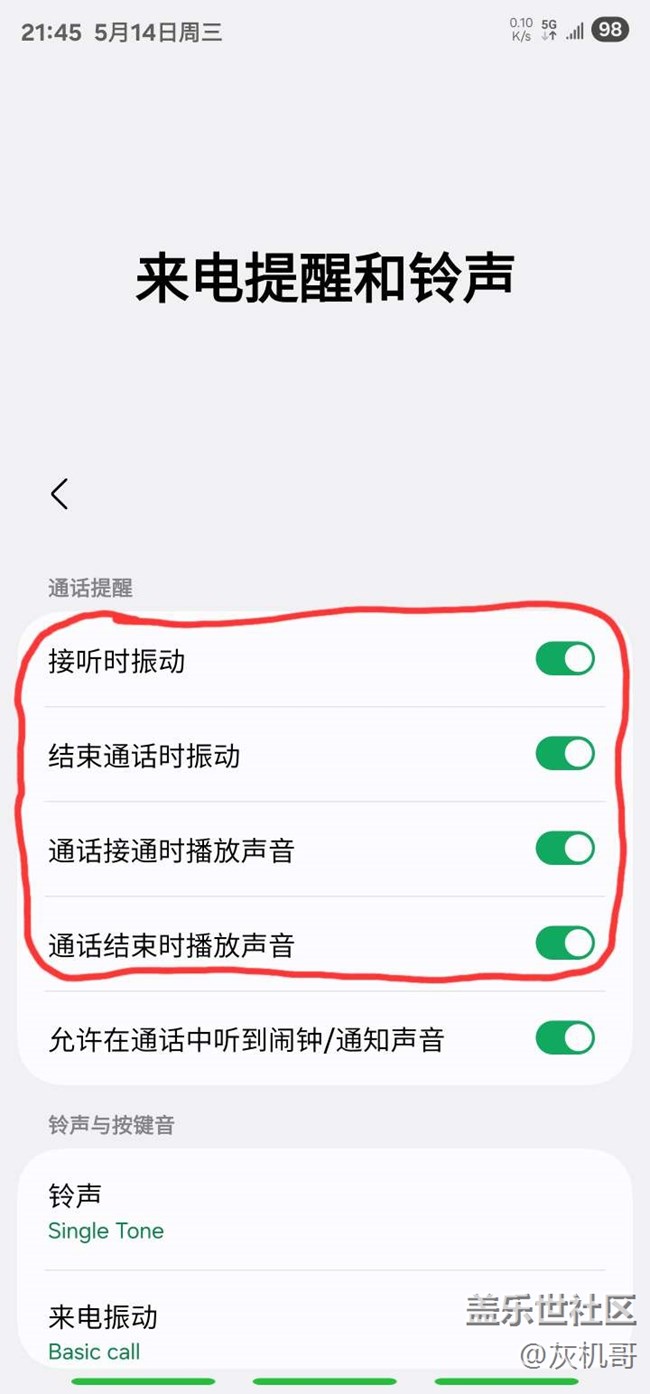This screenshot has height=1394, width=650.
Task: Toggle 允许在通话中听到闹钟/通知声音
Action: click(x=565, y=1037)
